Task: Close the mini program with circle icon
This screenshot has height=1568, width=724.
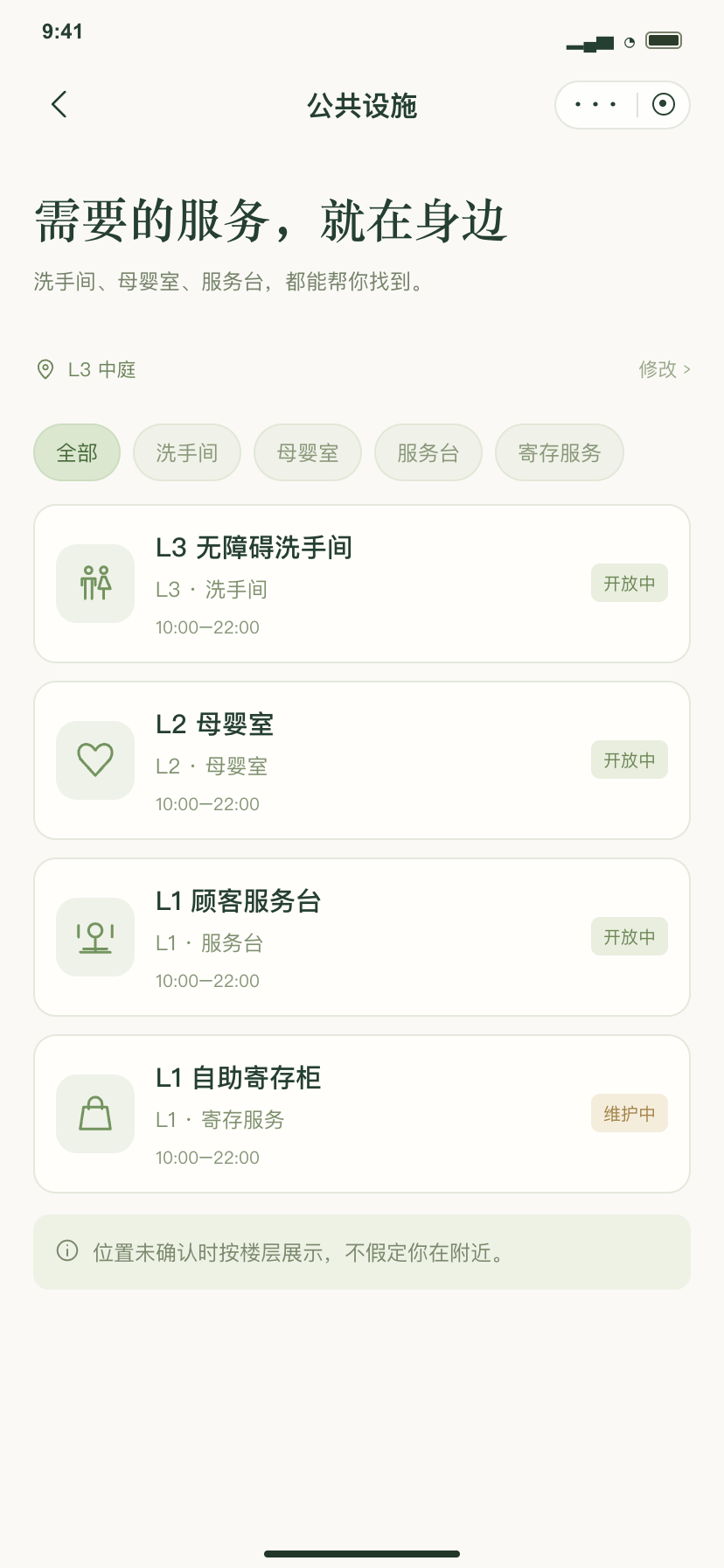Action: pos(664,105)
